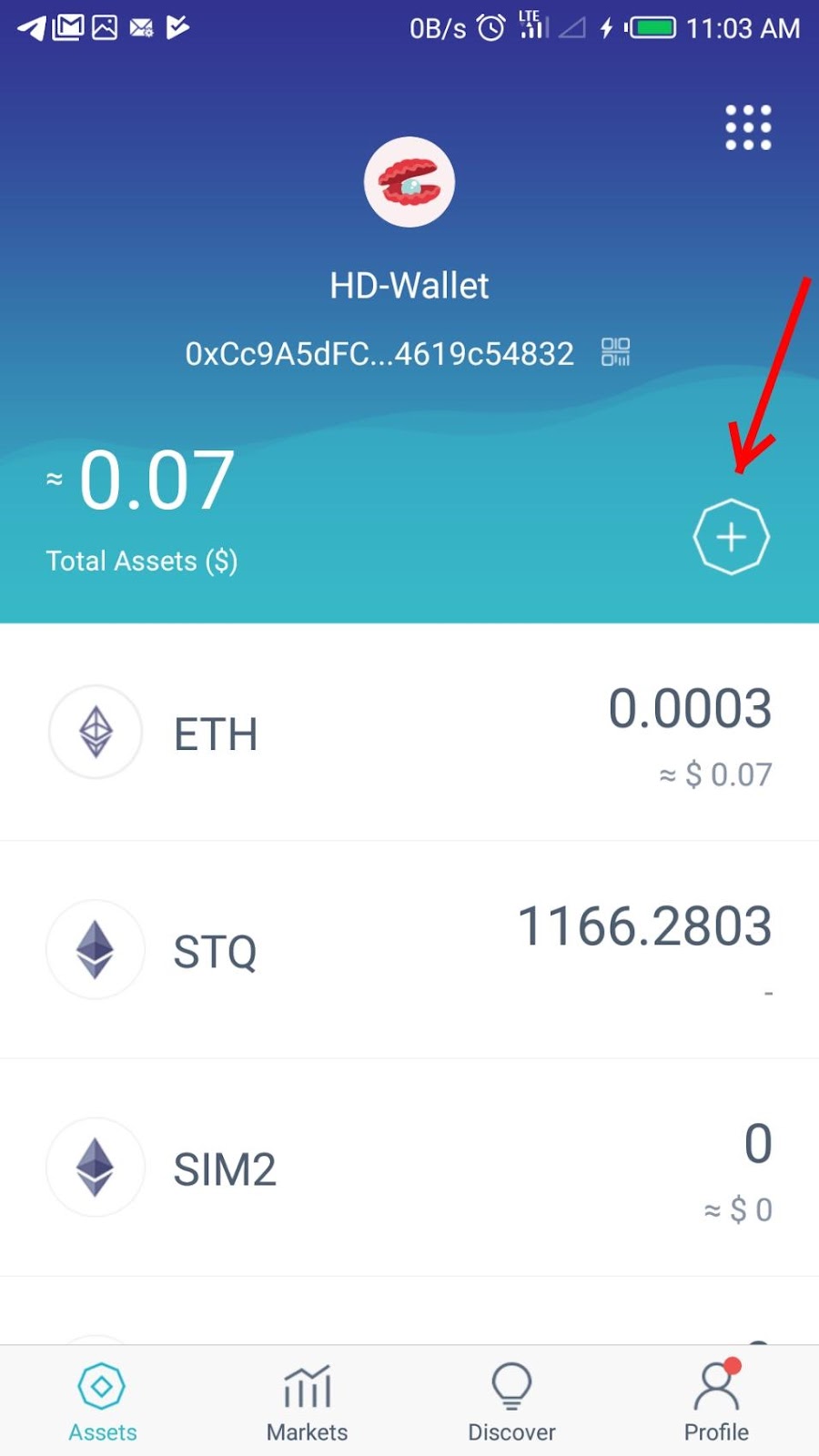Tap the HD-Wallet avatar

point(409,182)
